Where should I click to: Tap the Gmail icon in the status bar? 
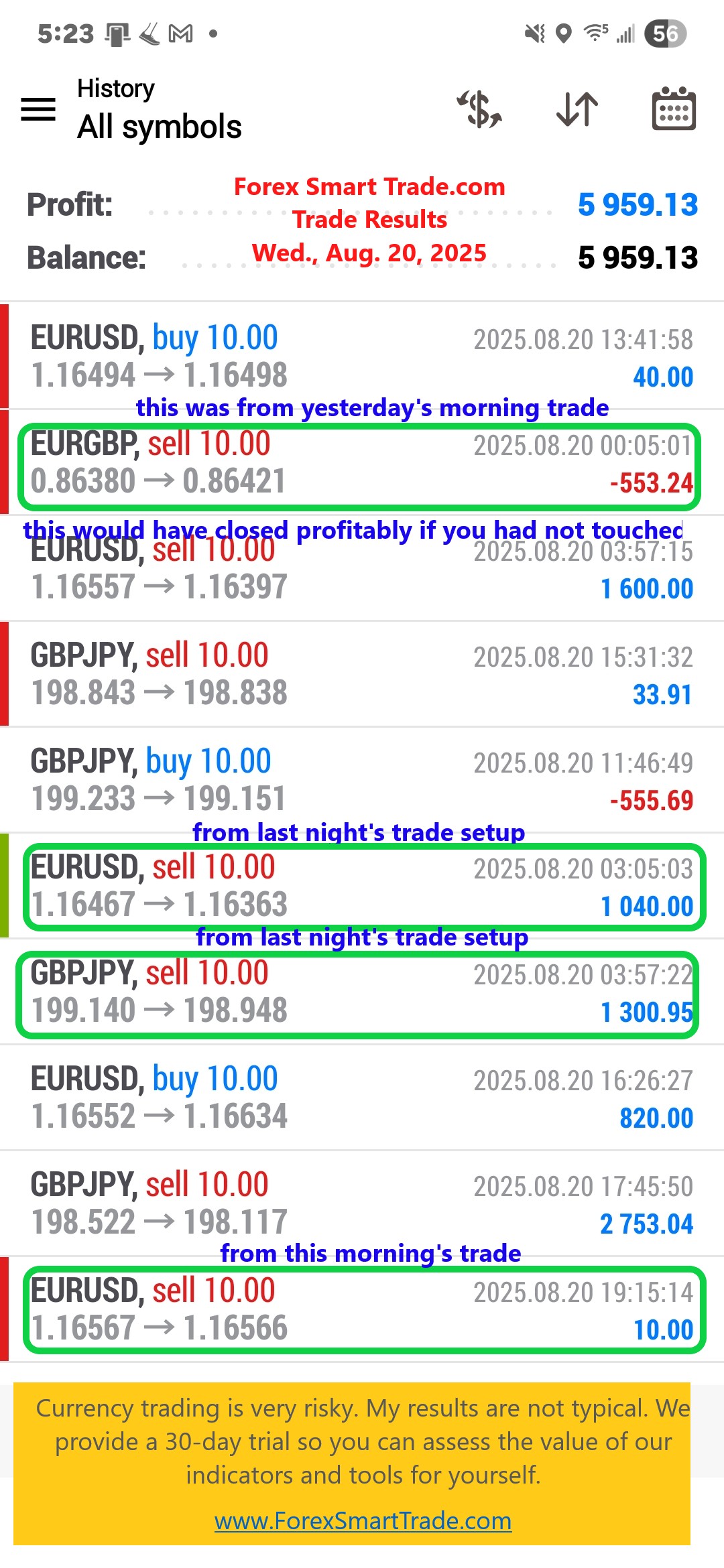(x=178, y=33)
